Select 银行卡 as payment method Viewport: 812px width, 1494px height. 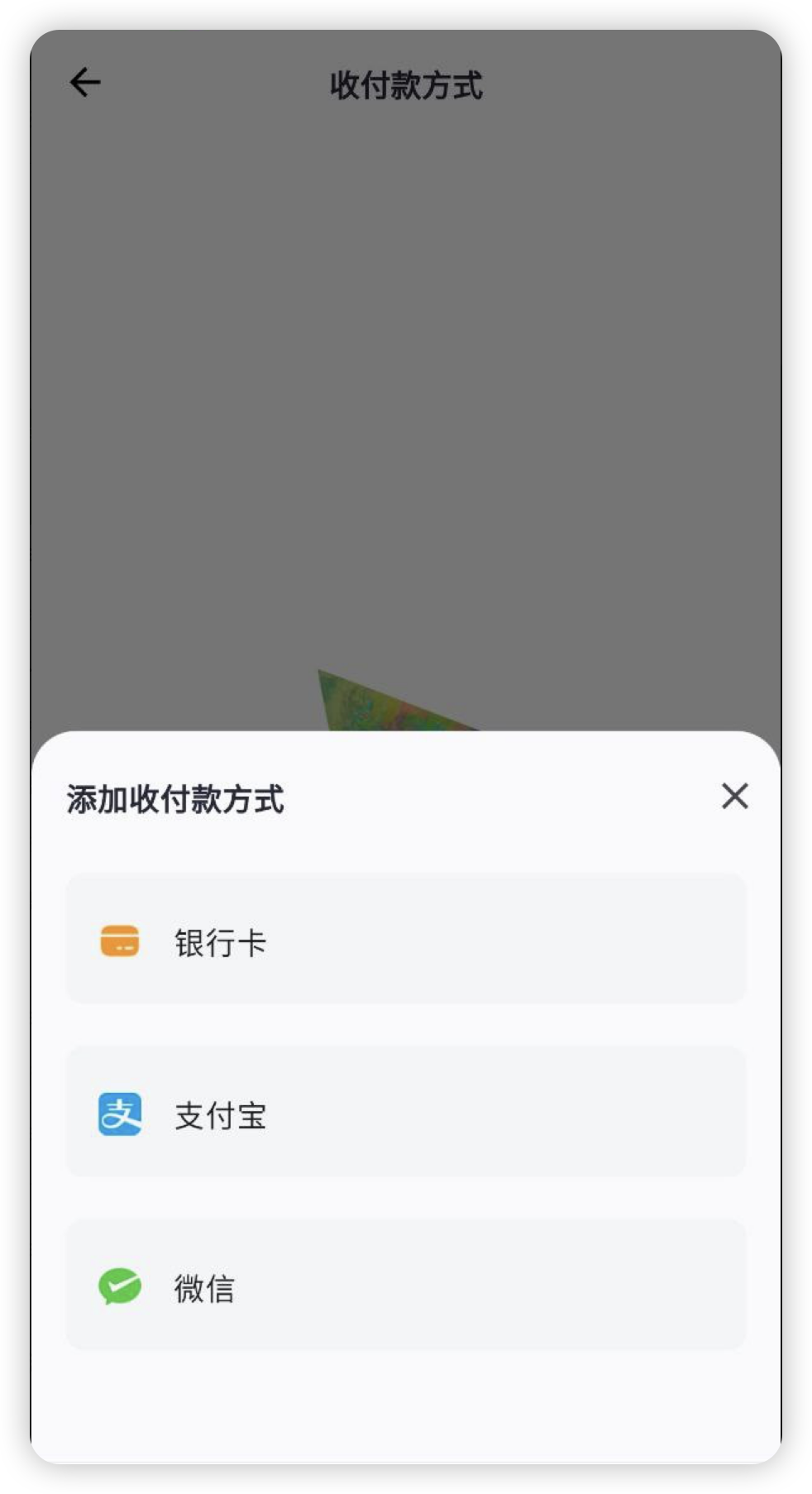406,938
